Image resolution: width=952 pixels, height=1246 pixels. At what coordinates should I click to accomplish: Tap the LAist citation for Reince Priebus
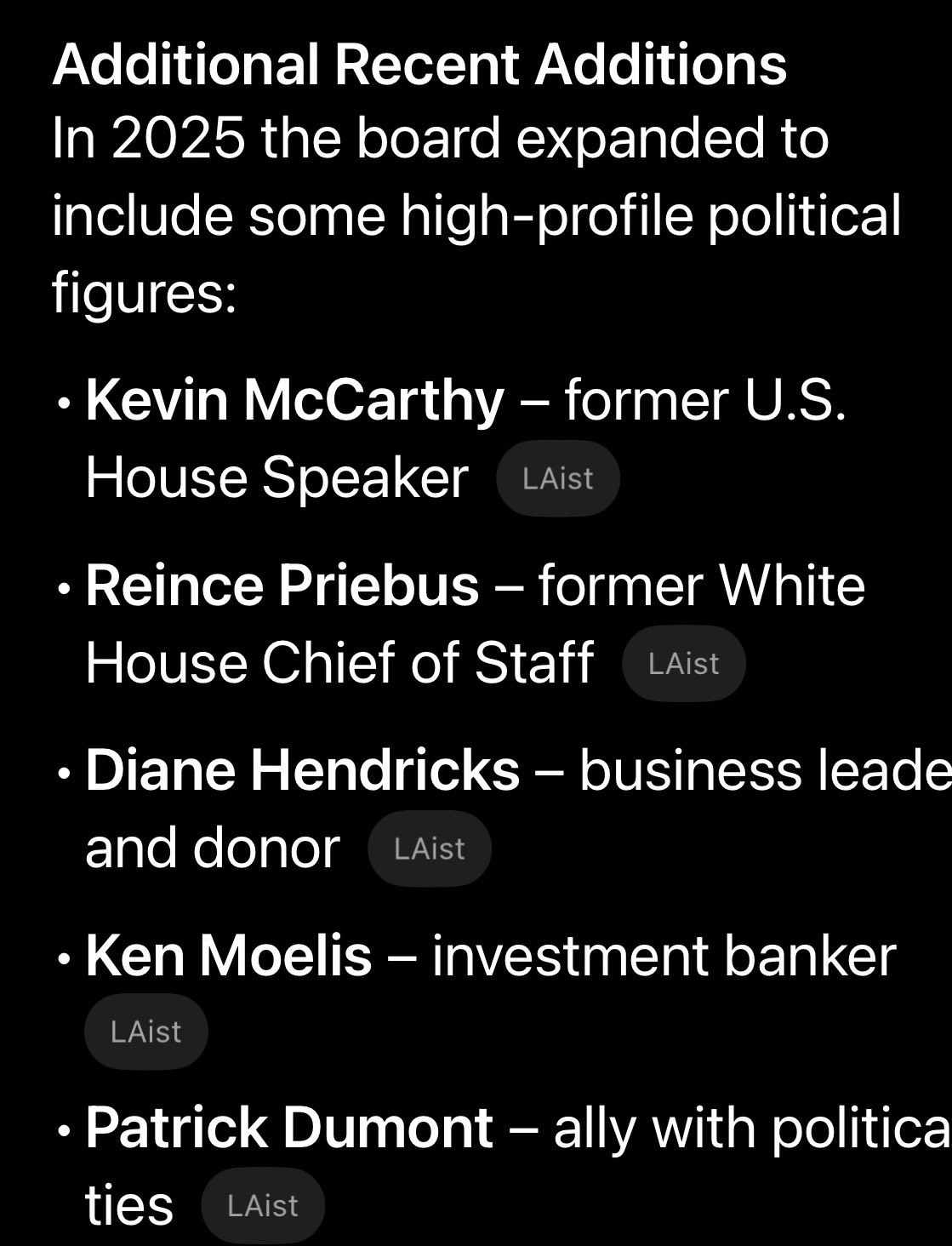click(683, 663)
